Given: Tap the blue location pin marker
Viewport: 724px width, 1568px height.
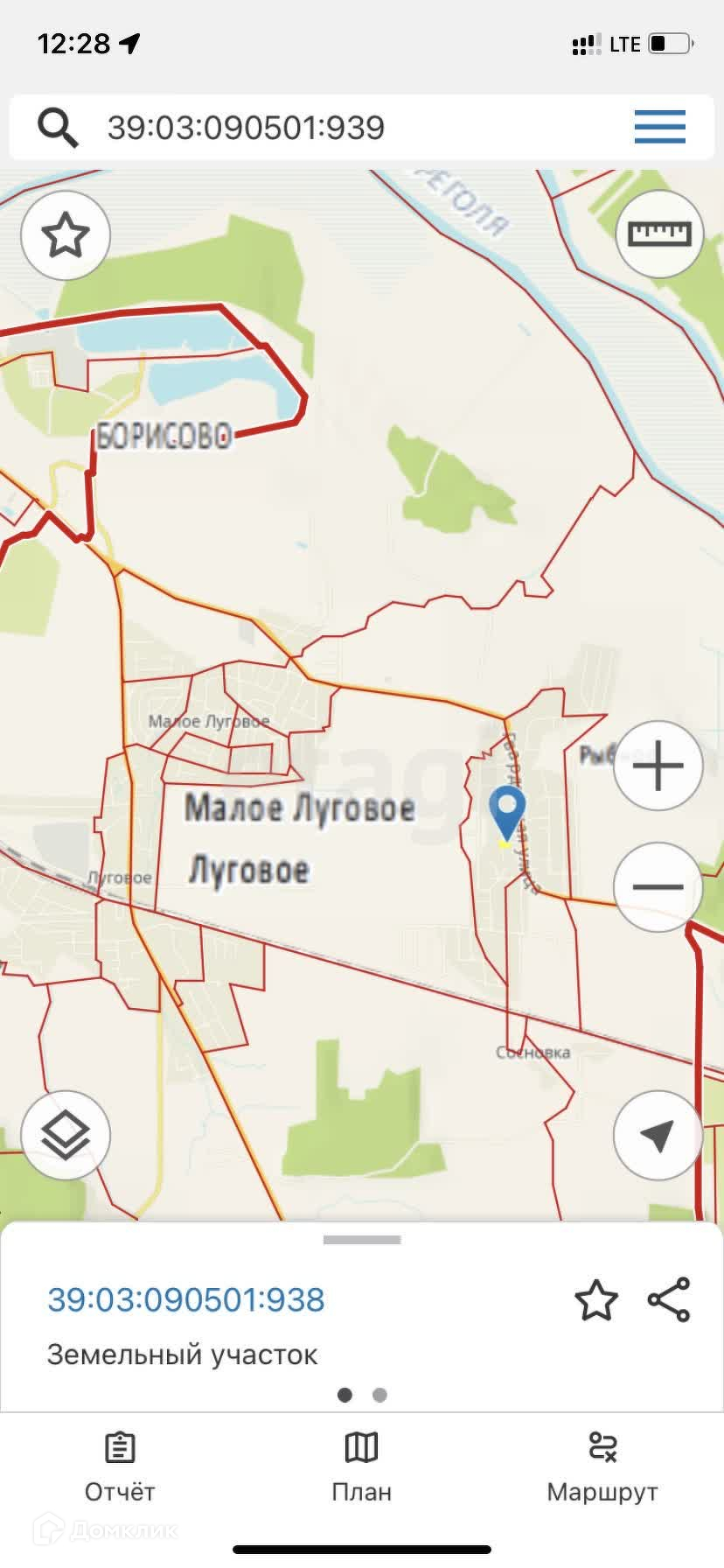Looking at the screenshot, I should 506,811.
